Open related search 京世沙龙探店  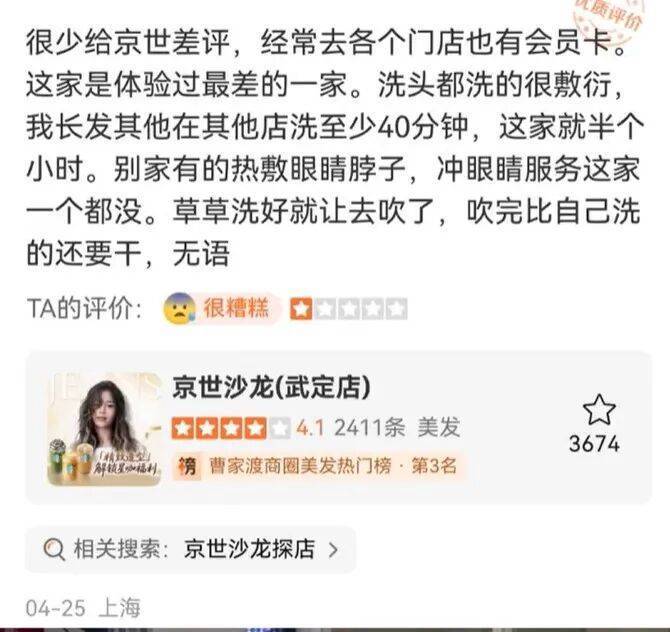click(191, 550)
